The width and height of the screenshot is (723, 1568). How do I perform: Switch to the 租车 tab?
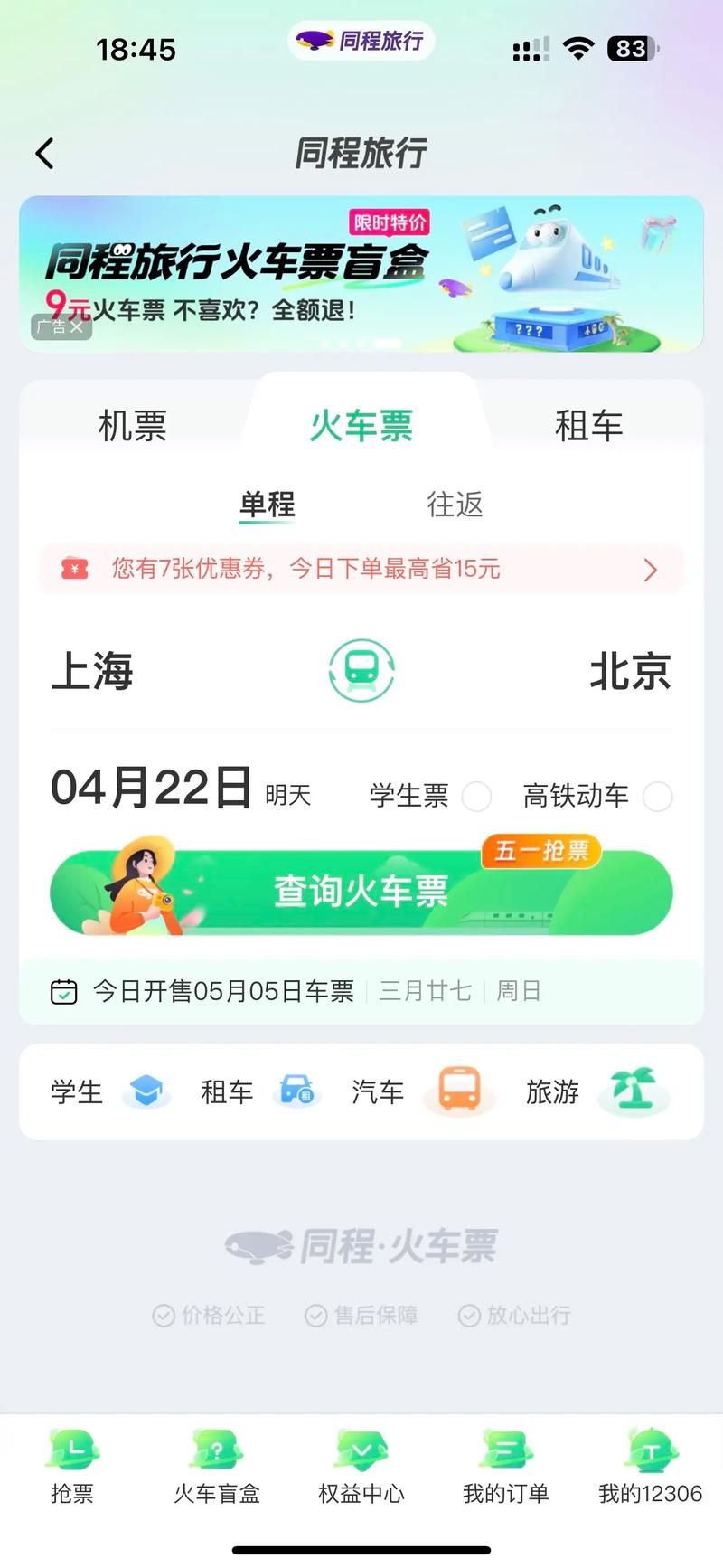pyautogui.click(x=587, y=425)
